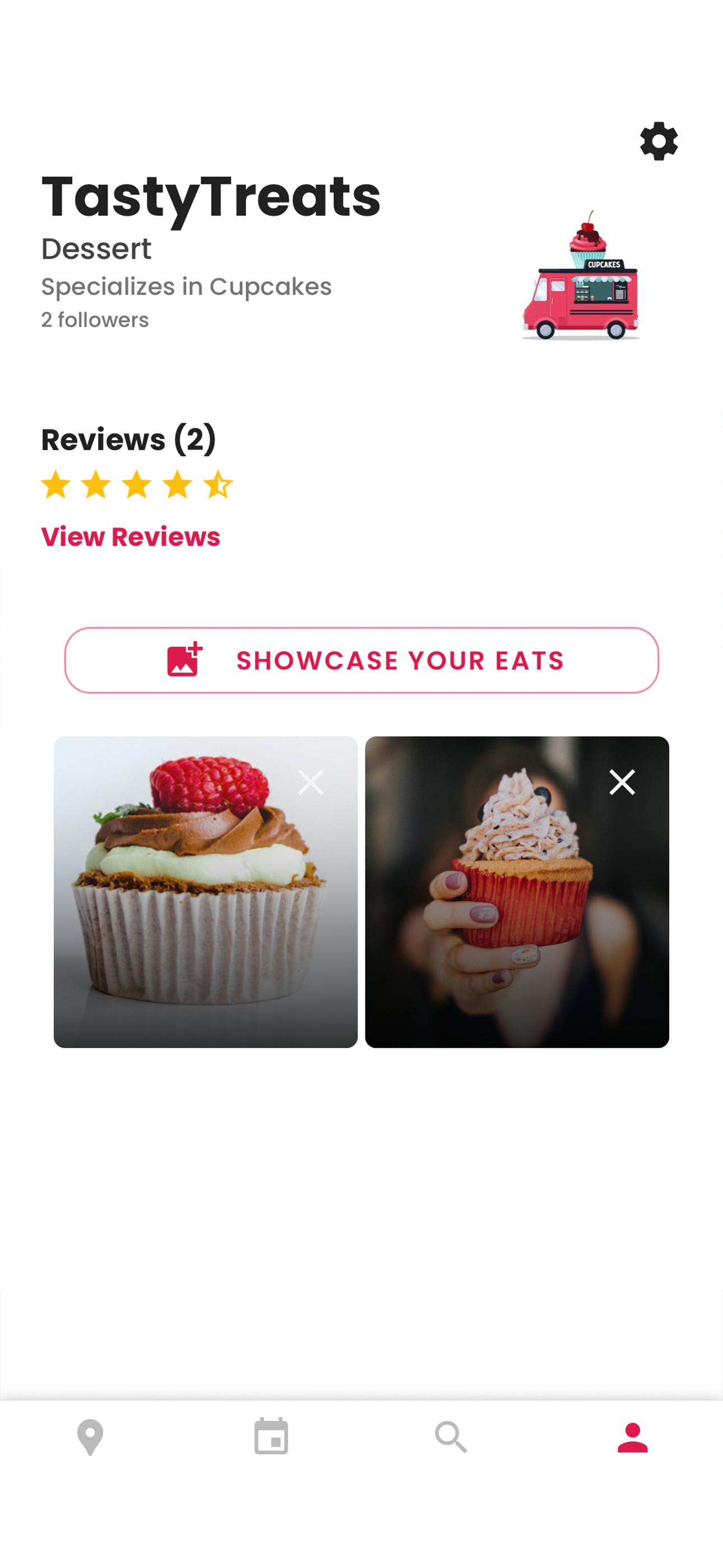Open the View Reviews link
Image resolution: width=723 pixels, height=1568 pixels.
point(130,537)
